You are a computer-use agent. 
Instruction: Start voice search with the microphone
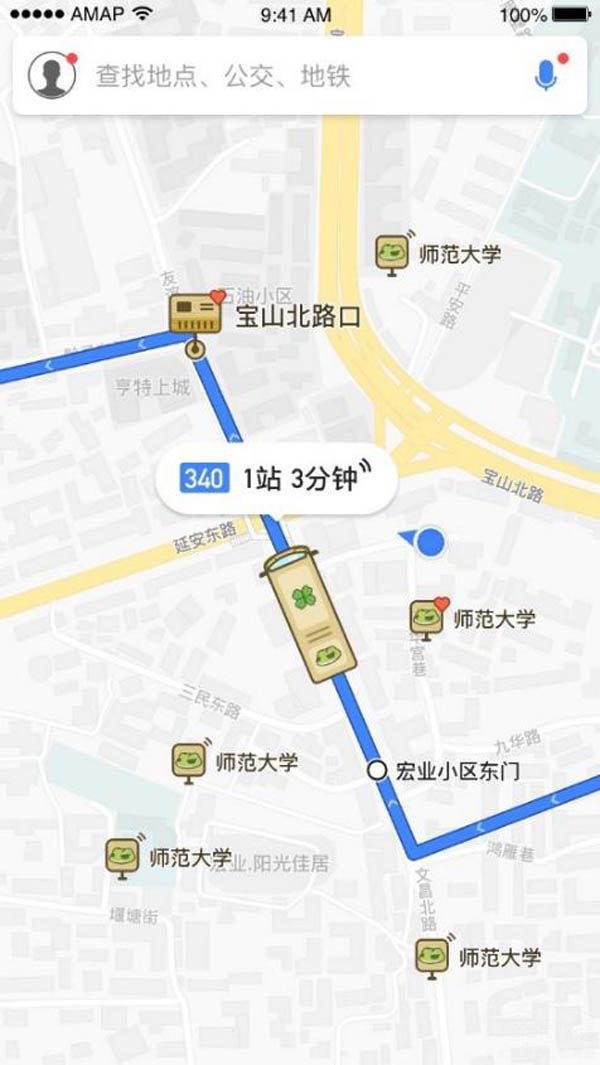click(x=546, y=75)
